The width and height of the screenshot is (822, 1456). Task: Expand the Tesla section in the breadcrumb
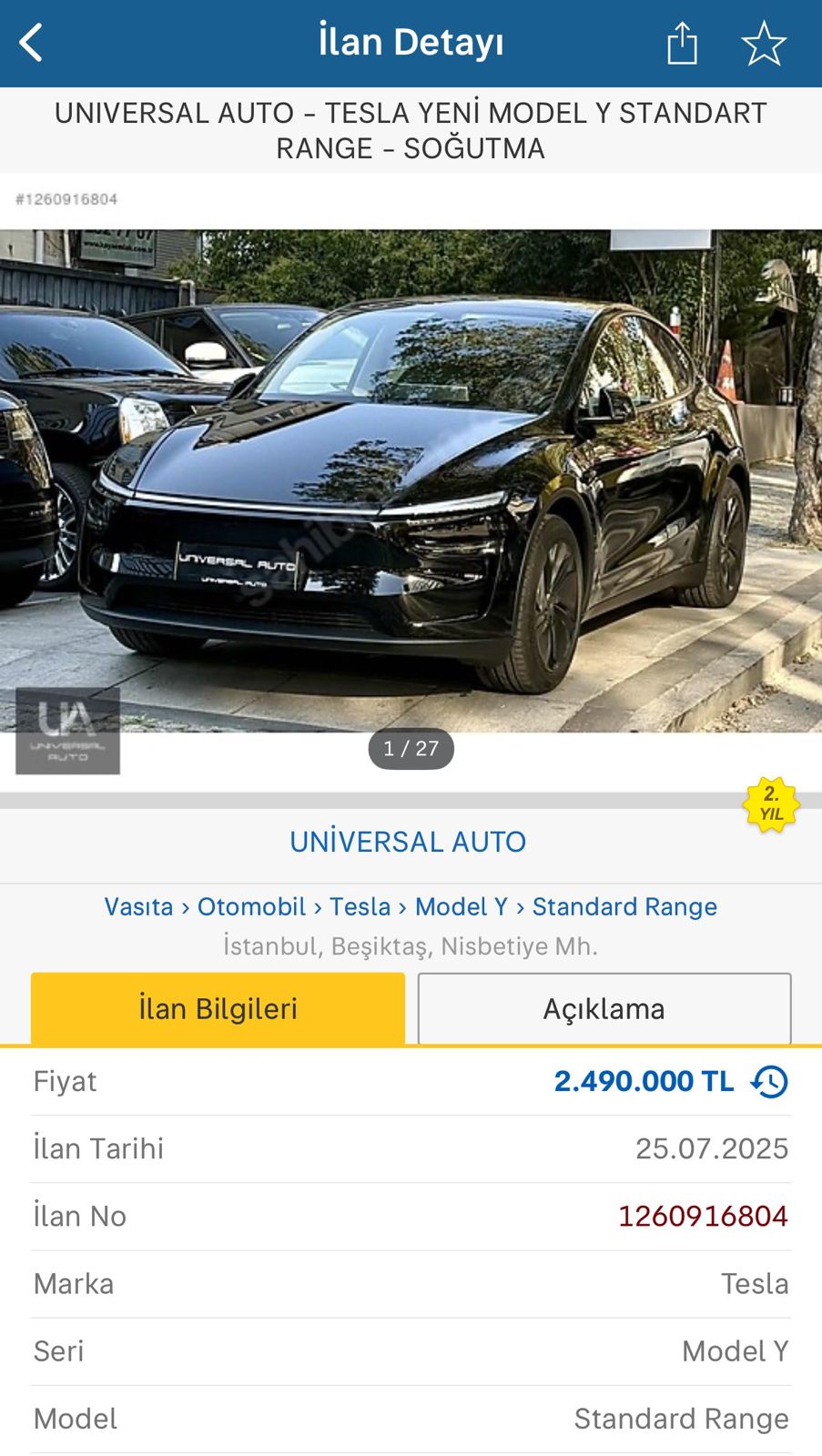tap(361, 906)
